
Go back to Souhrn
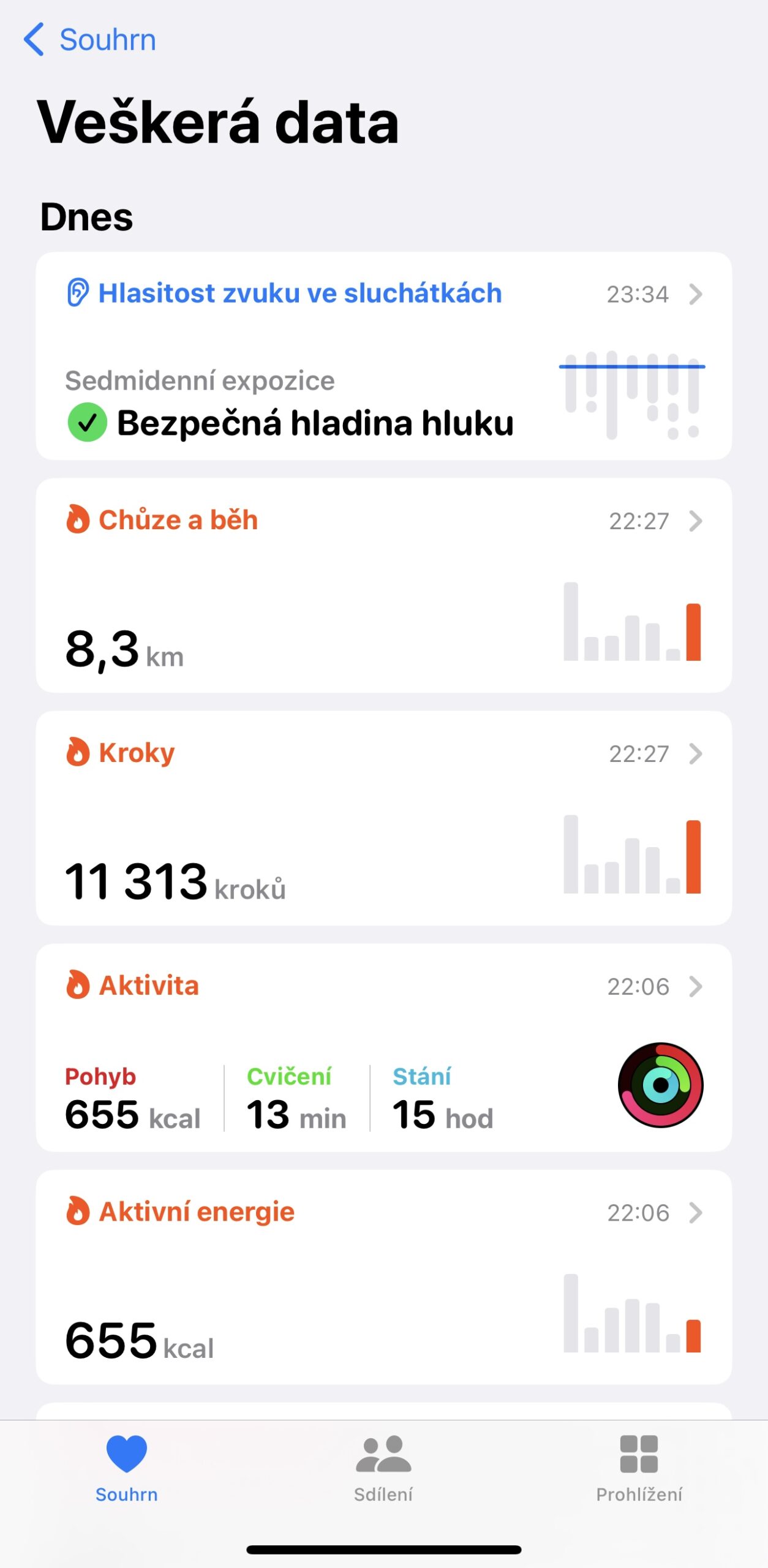(x=90, y=40)
